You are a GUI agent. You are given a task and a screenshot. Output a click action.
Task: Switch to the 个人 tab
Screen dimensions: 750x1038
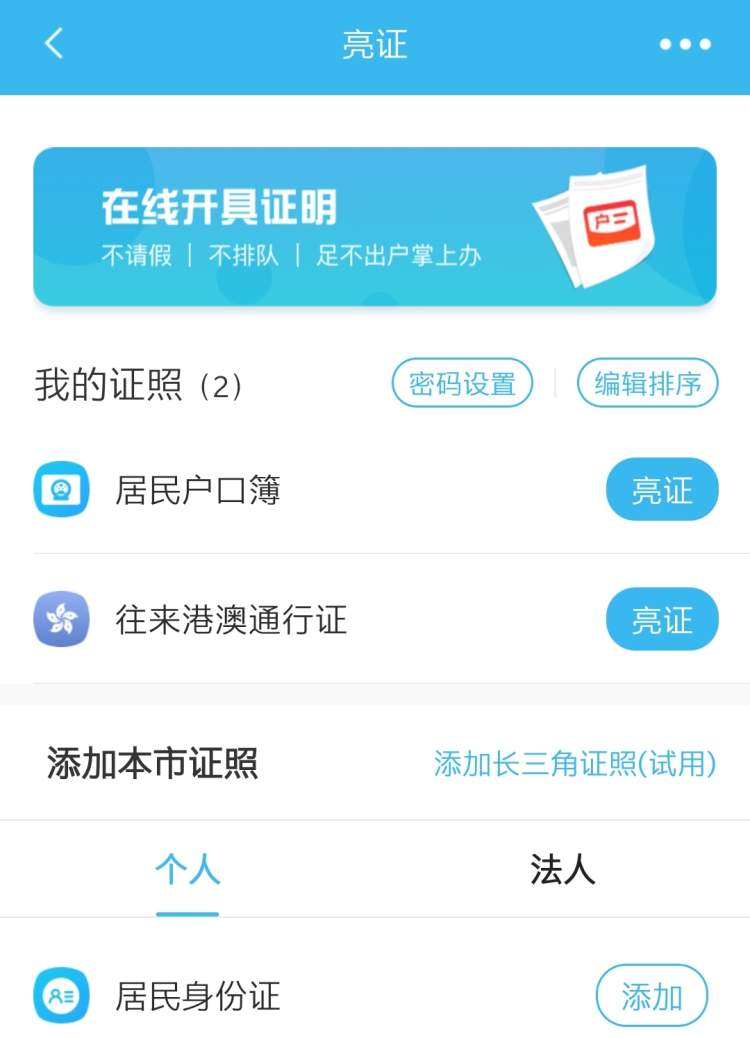187,869
